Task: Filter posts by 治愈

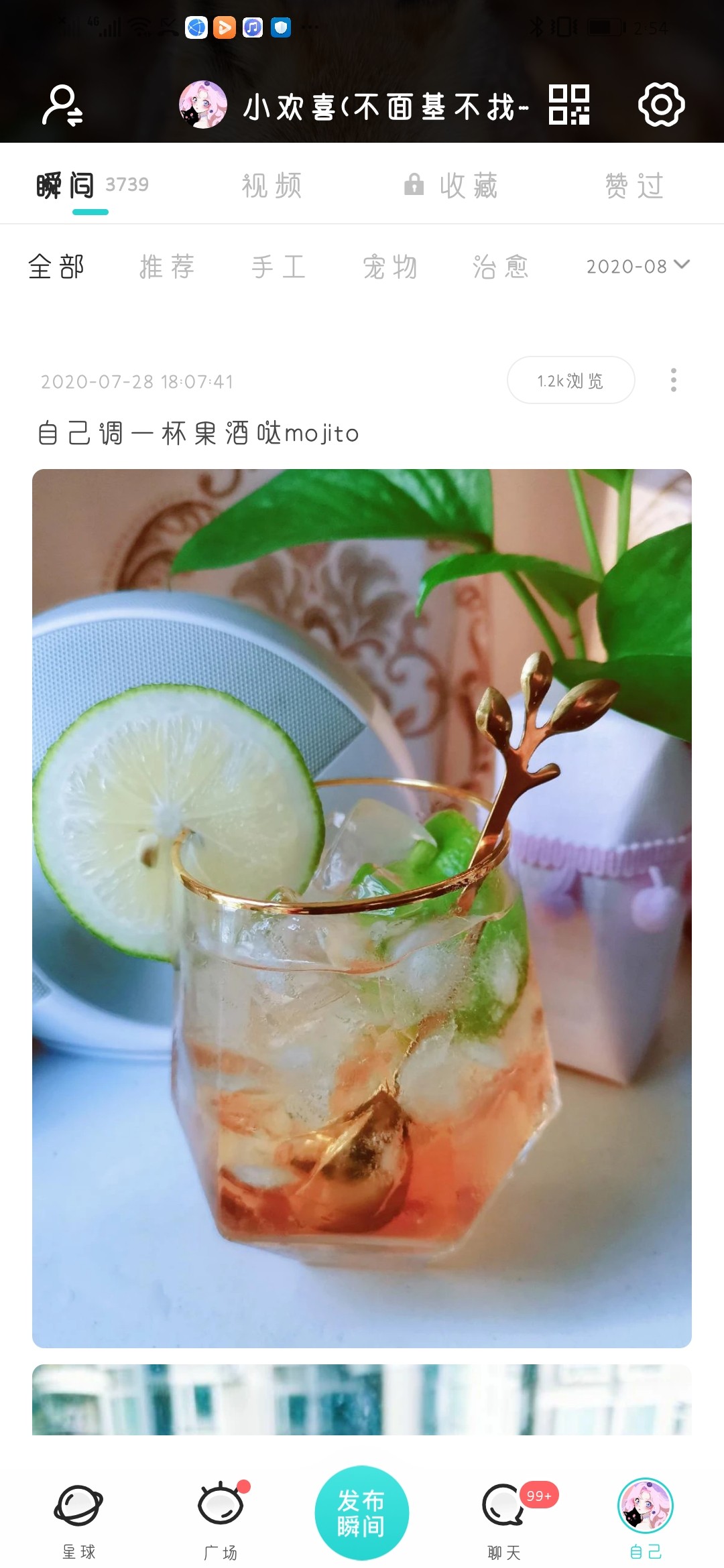Action: point(501,267)
